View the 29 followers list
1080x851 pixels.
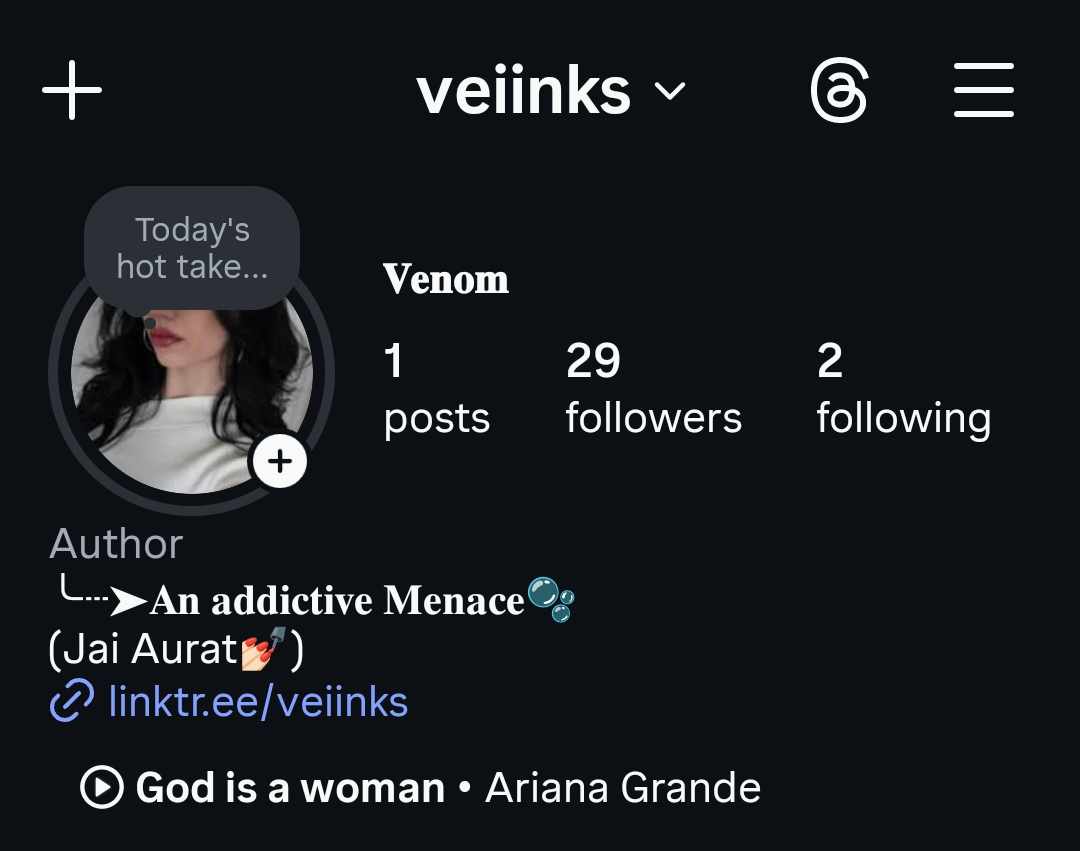click(x=653, y=388)
